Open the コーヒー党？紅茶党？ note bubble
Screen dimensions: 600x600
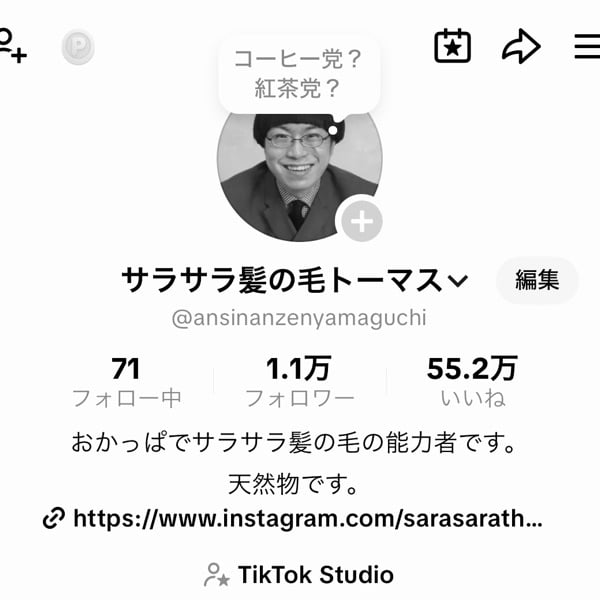coord(298,74)
